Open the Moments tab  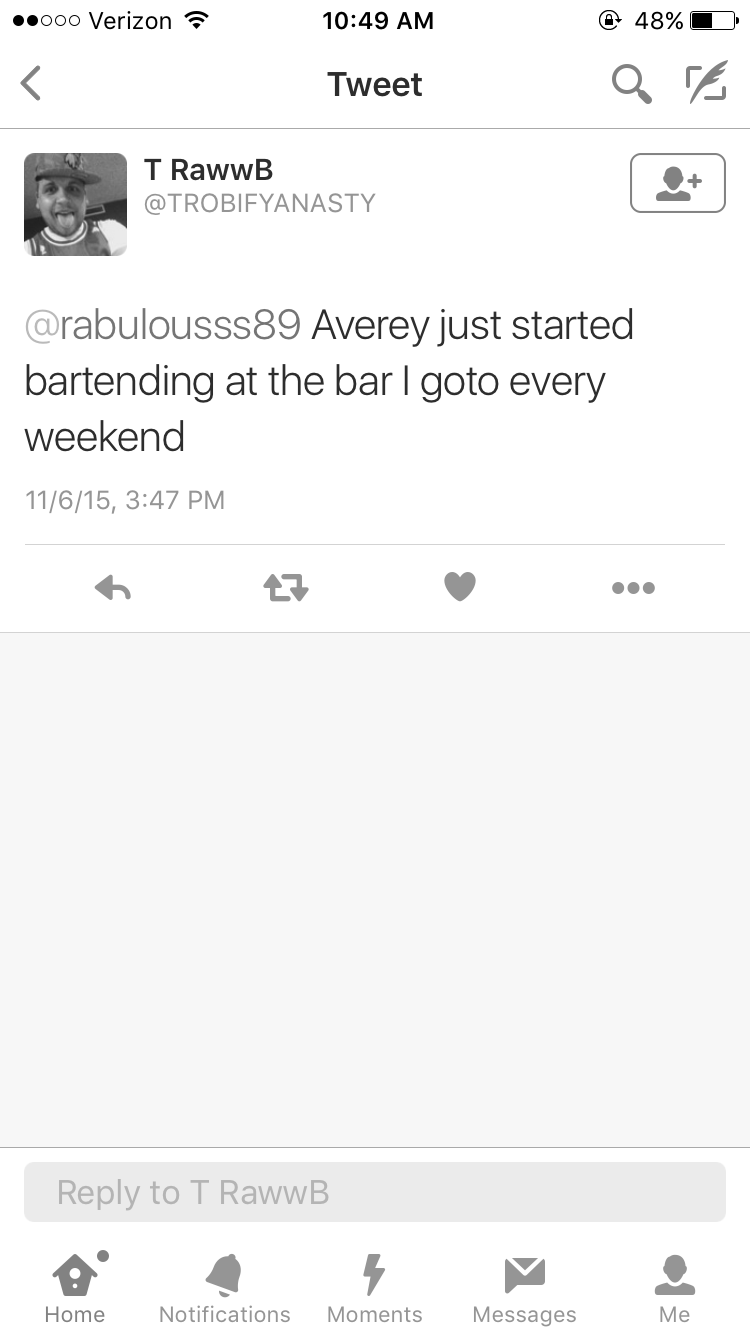coord(375,1288)
